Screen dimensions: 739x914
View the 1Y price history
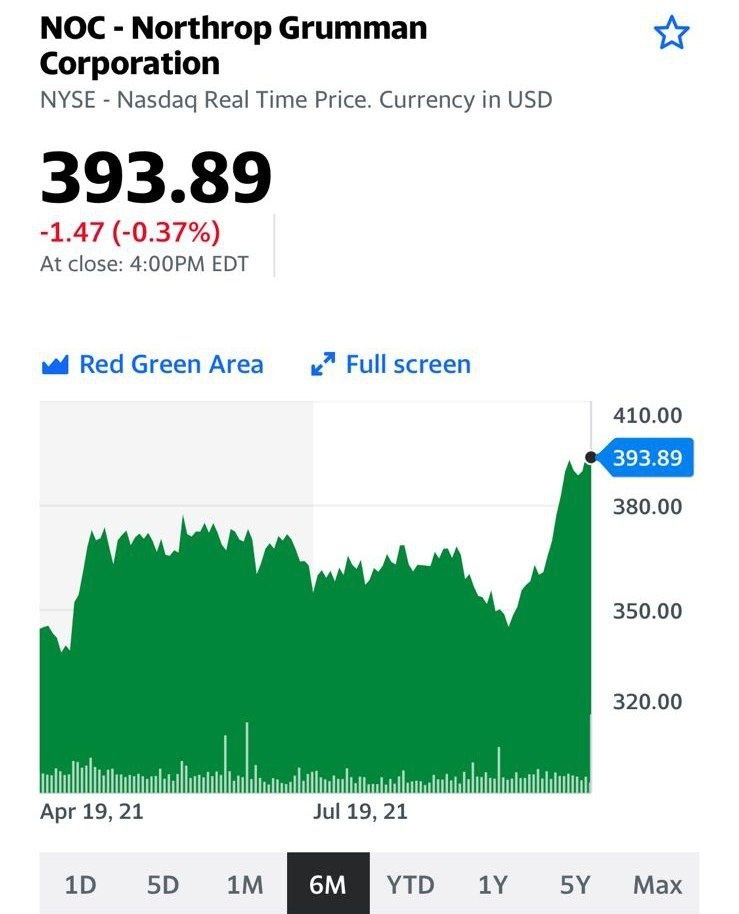pyautogui.click(x=493, y=884)
